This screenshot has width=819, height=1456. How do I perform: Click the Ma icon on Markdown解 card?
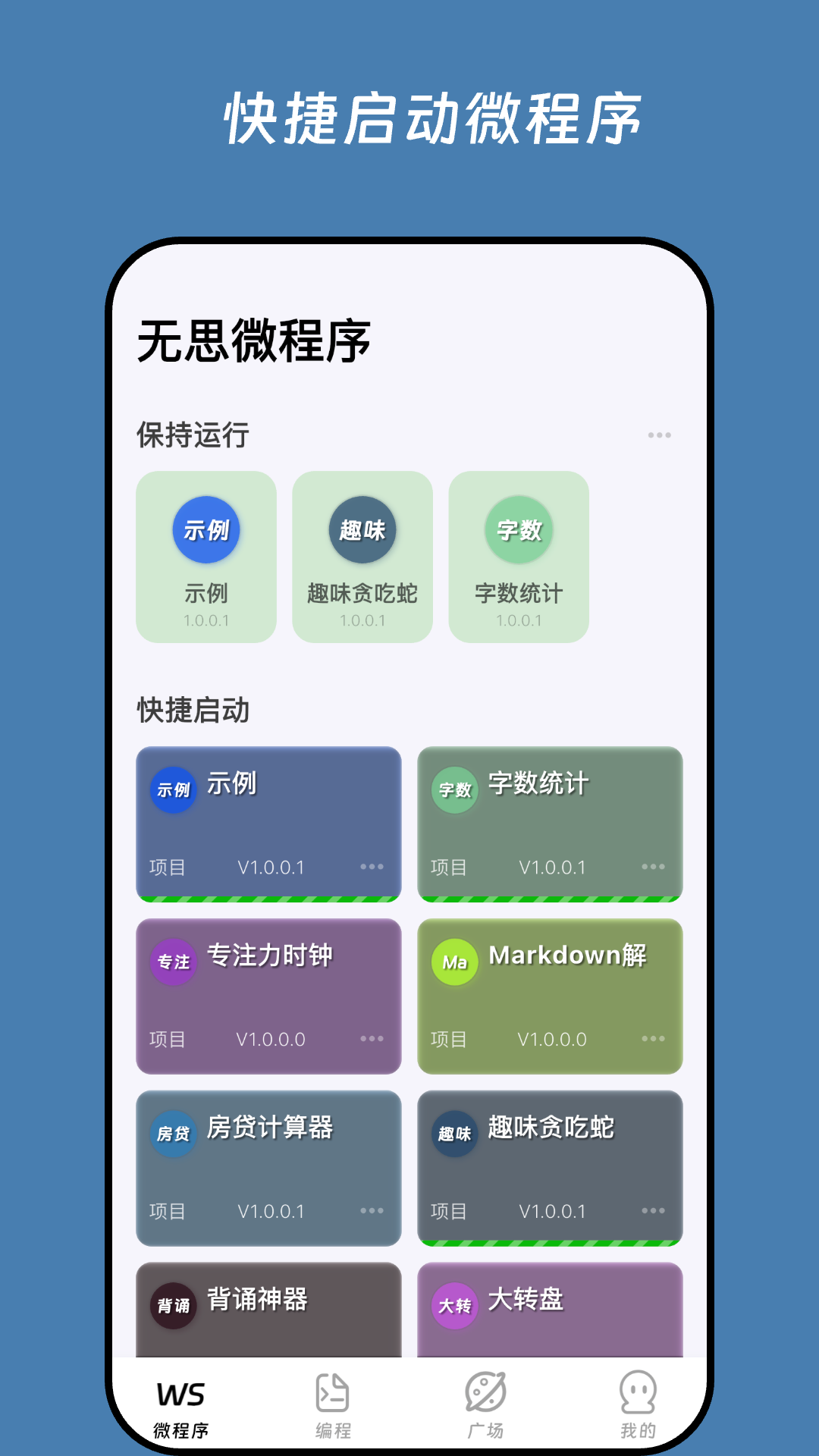click(454, 962)
